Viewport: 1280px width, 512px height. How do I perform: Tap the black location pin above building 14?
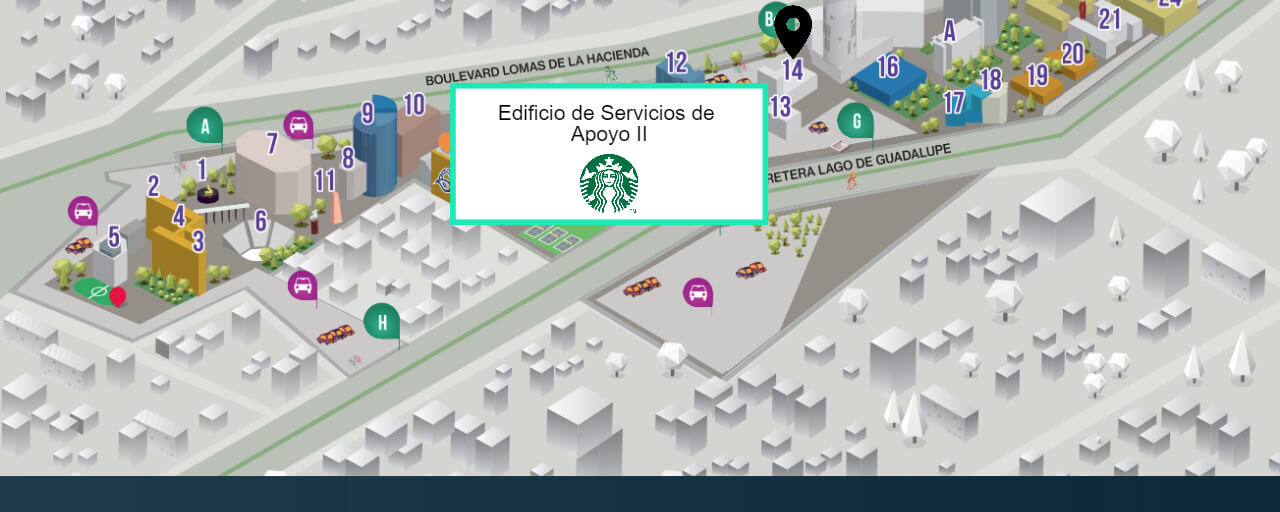tap(794, 28)
